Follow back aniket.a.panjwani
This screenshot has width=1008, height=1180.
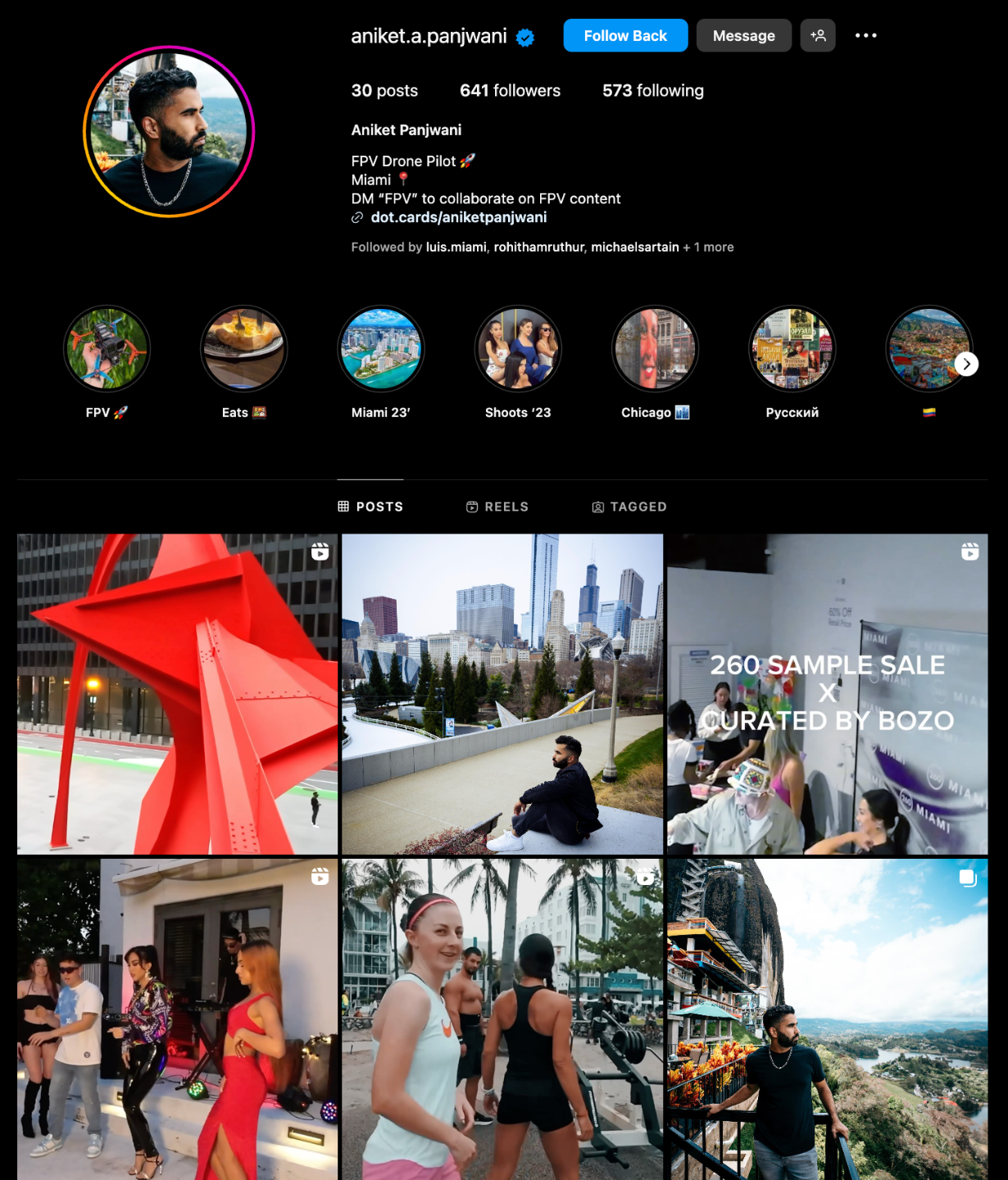click(x=624, y=36)
